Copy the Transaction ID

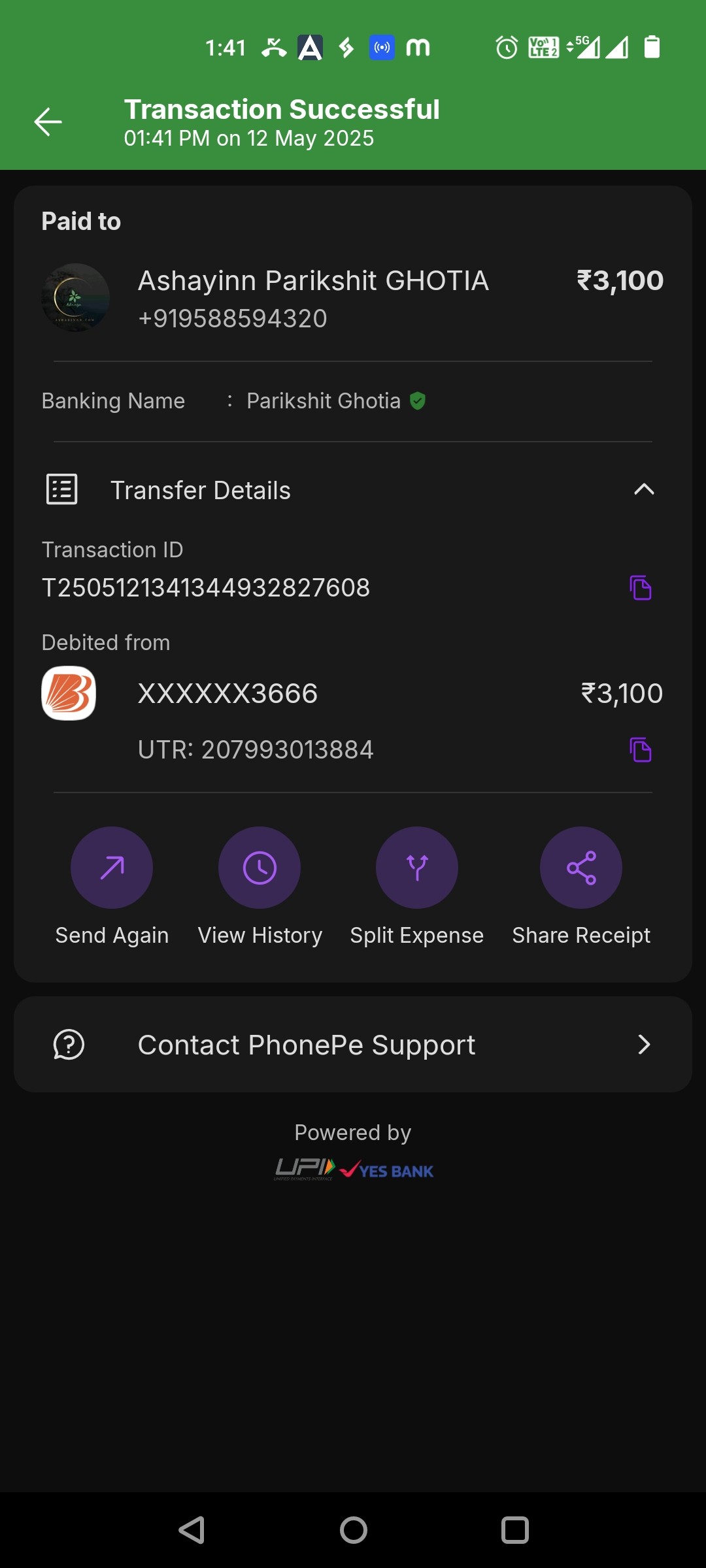click(641, 588)
